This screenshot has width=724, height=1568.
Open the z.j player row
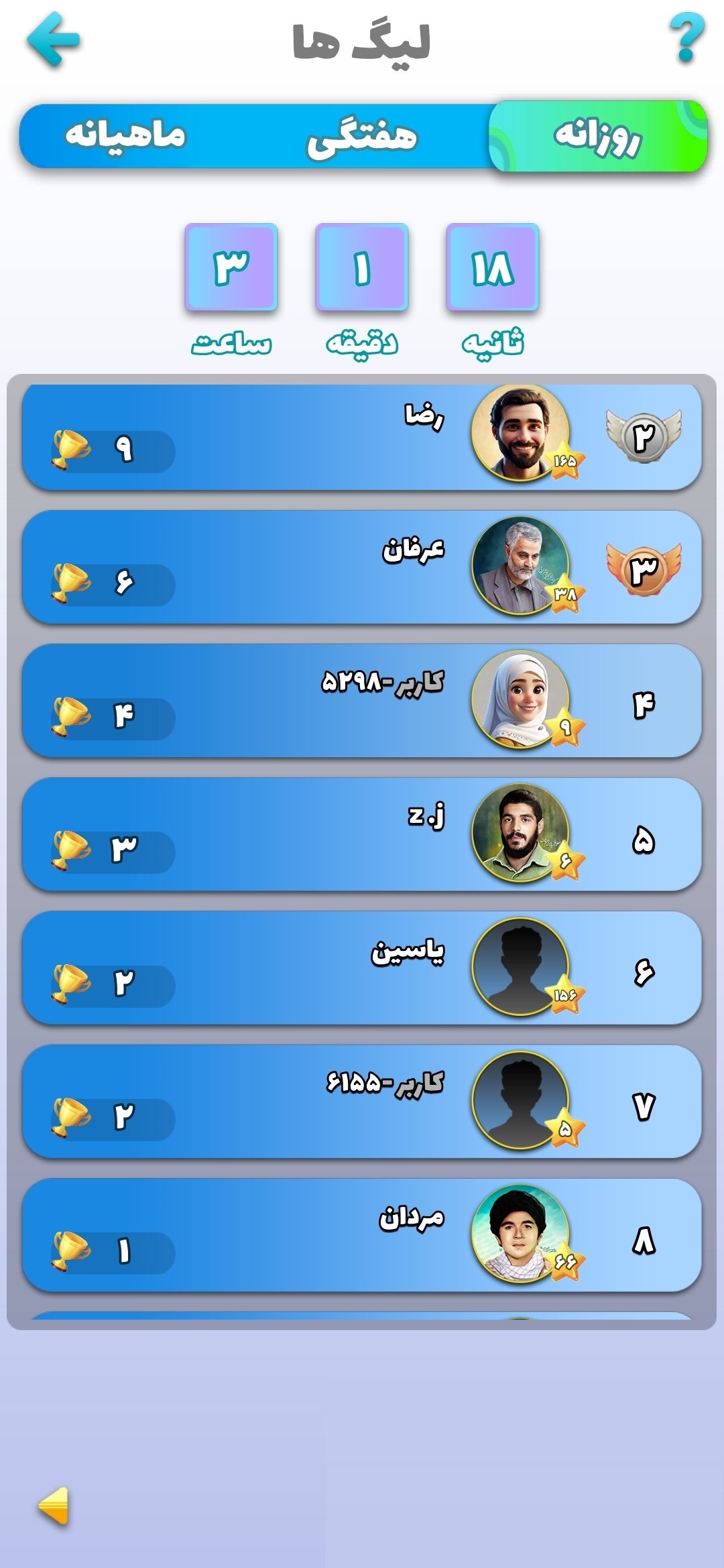coord(362,834)
